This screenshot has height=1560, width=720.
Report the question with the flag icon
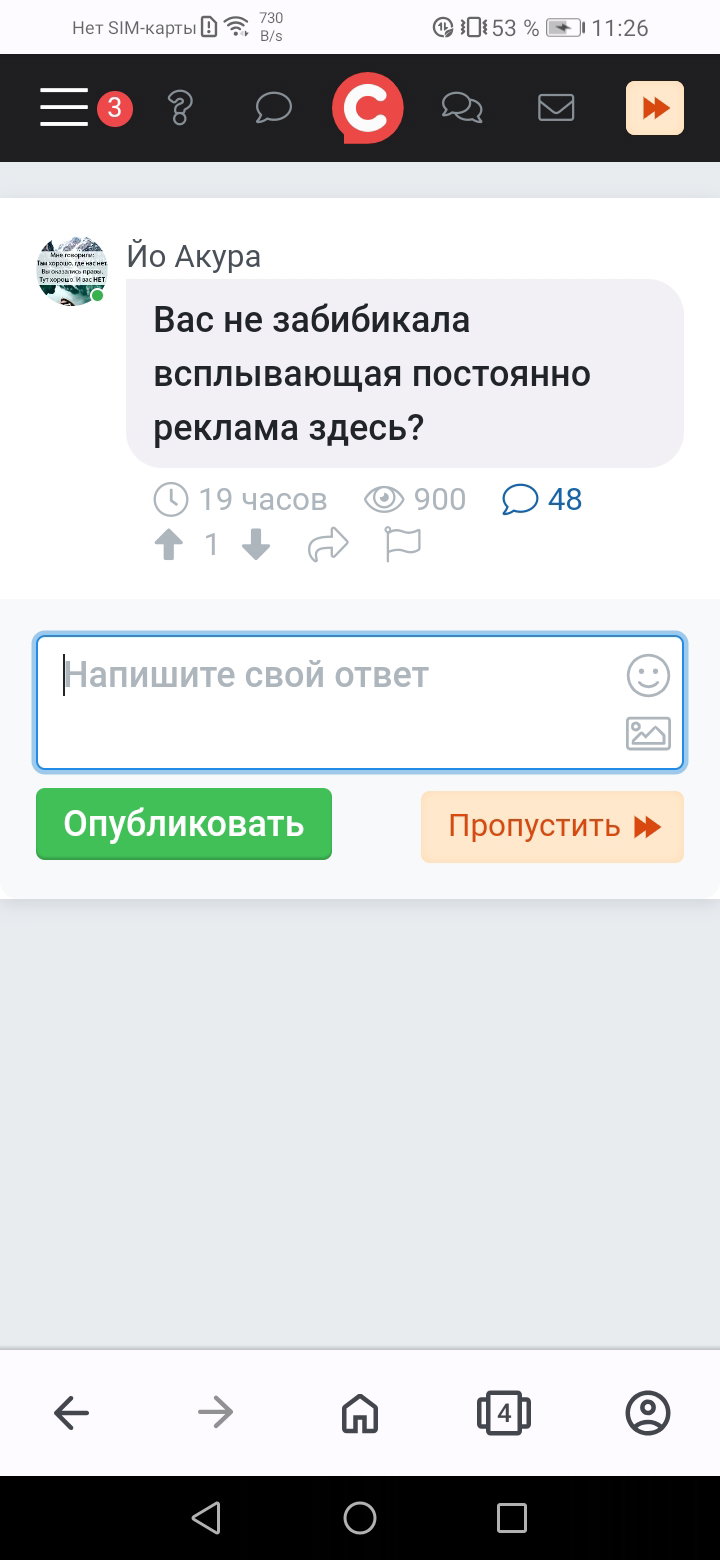(x=403, y=545)
